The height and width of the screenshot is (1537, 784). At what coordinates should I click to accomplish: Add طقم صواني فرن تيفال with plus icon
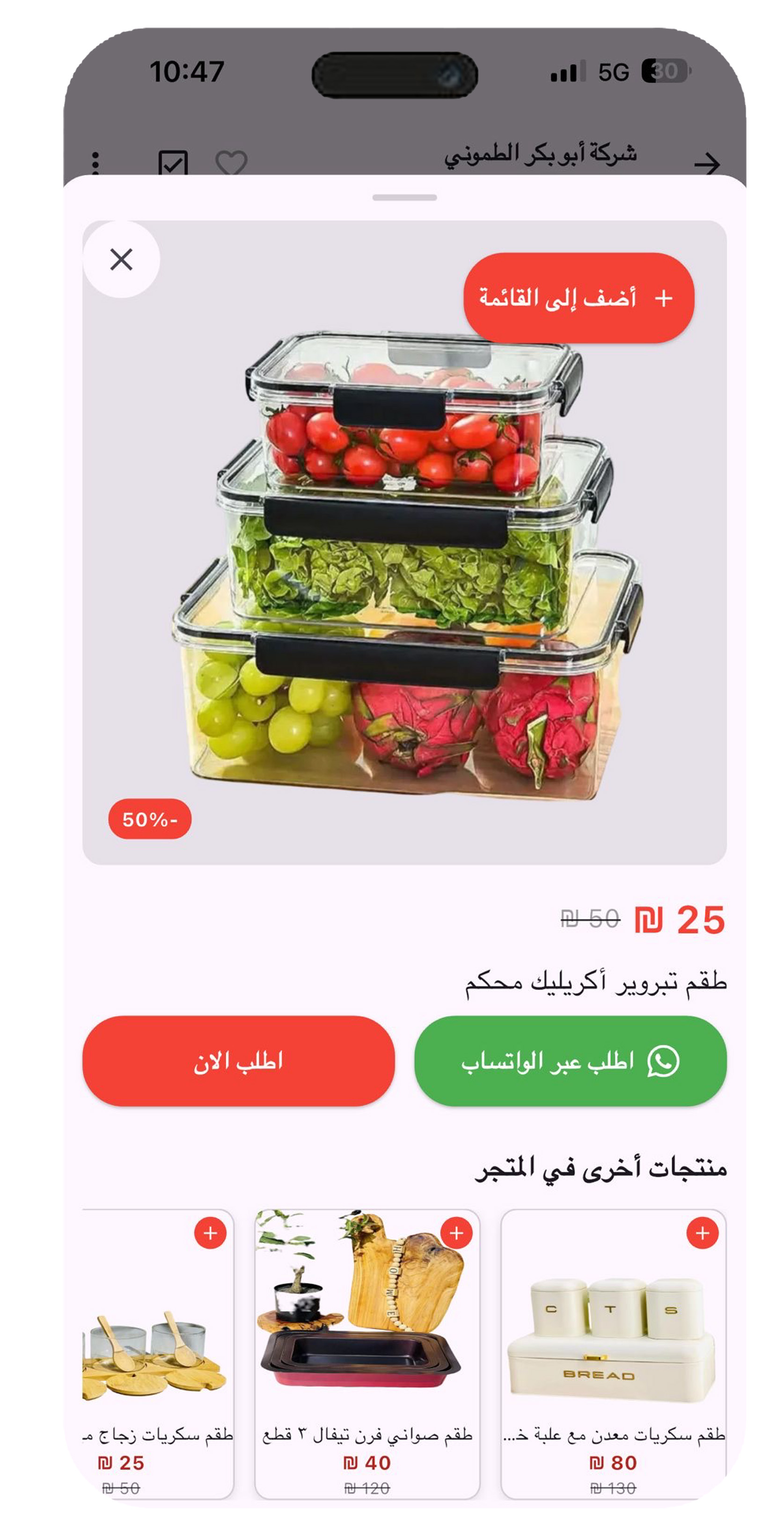point(456,1233)
